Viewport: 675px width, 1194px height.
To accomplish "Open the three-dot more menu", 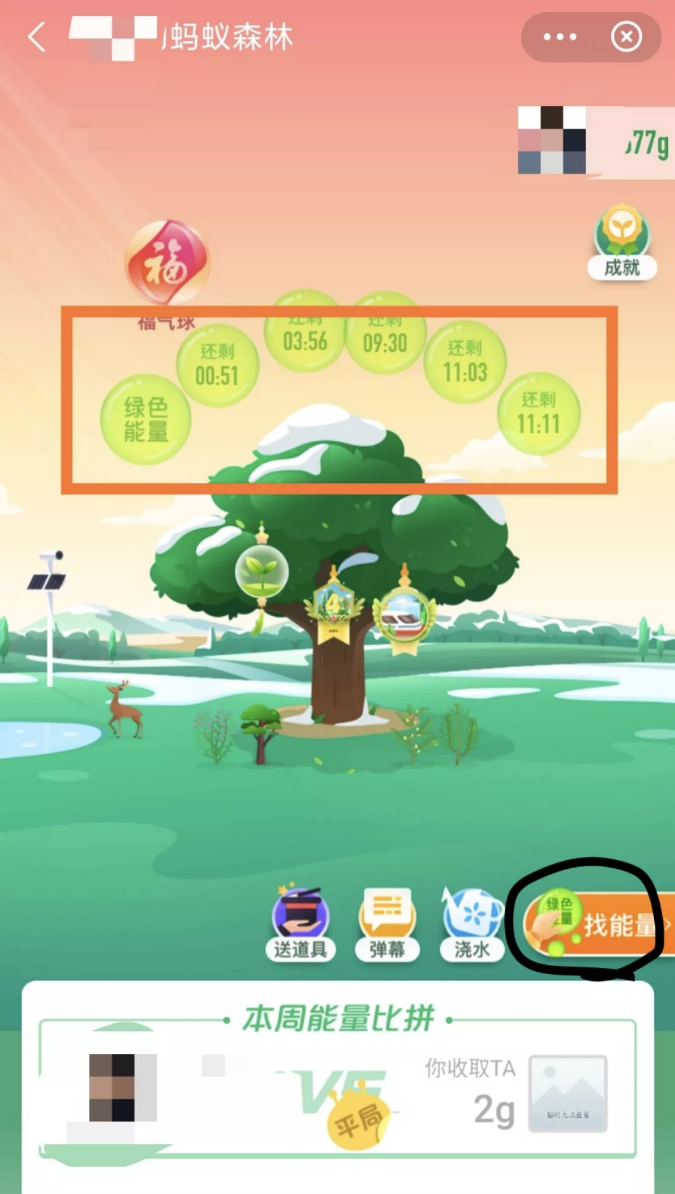I will (559, 38).
